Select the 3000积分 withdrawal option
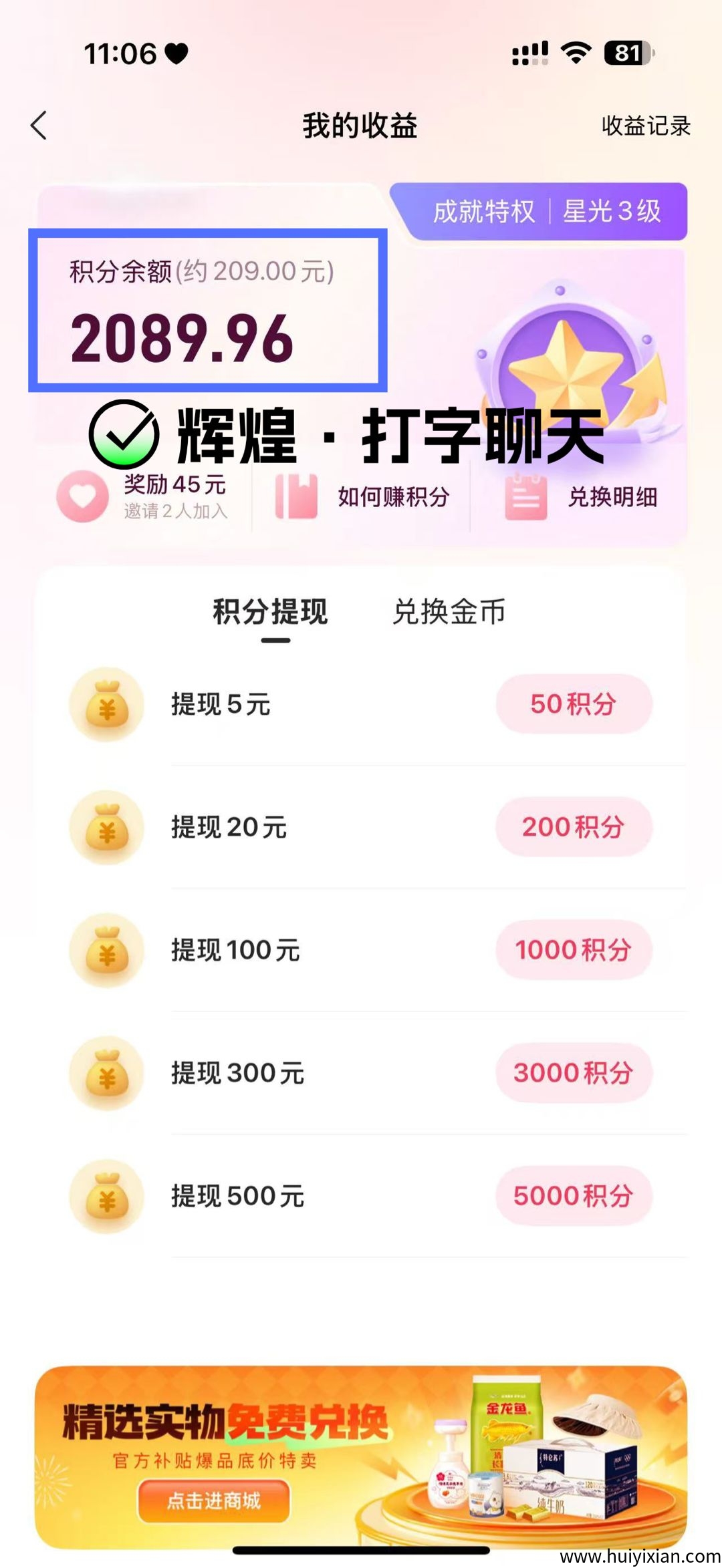This screenshot has height=1568, width=722. (574, 1073)
